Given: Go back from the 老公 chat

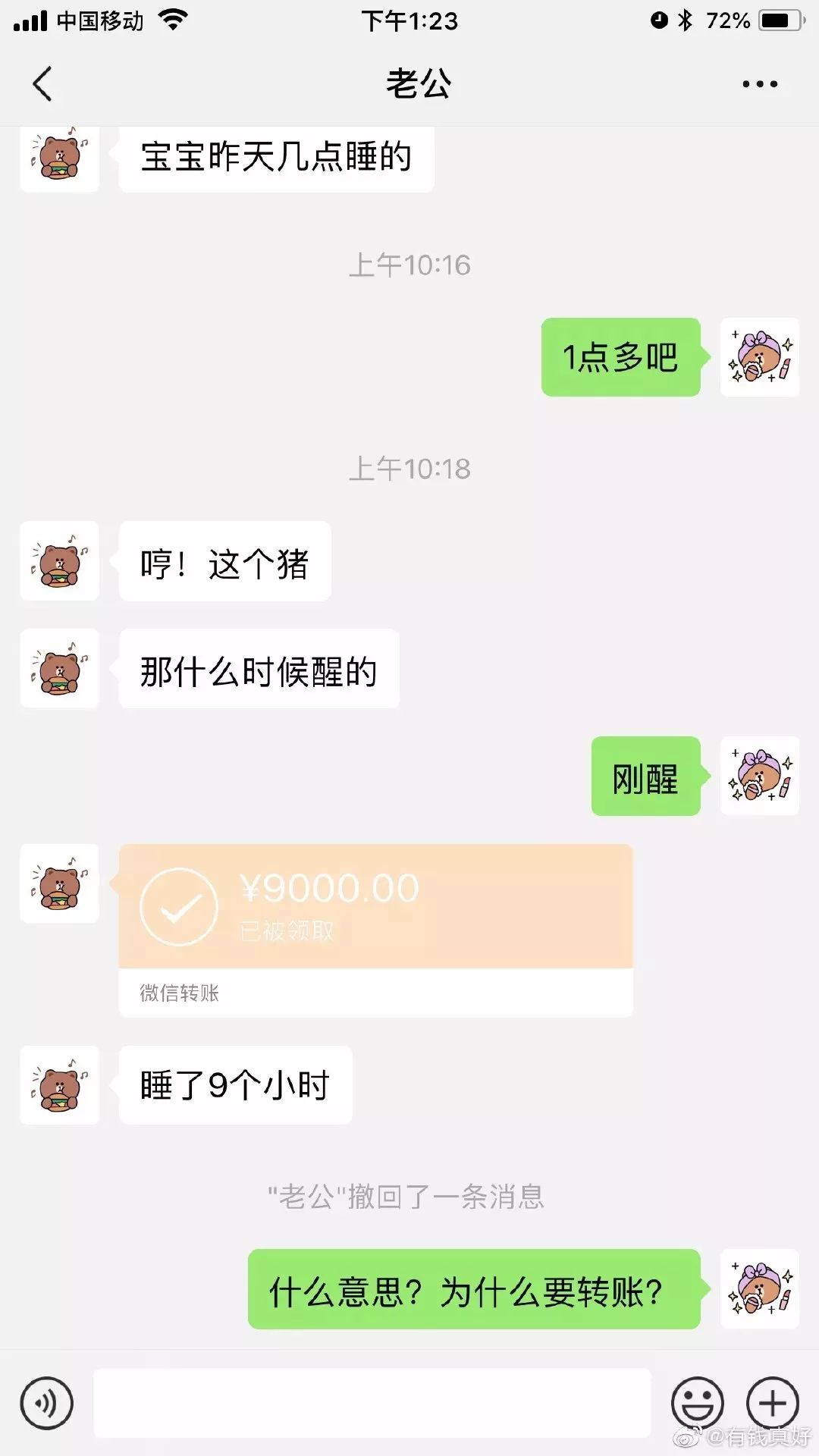Looking at the screenshot, I should coord(43,83).
